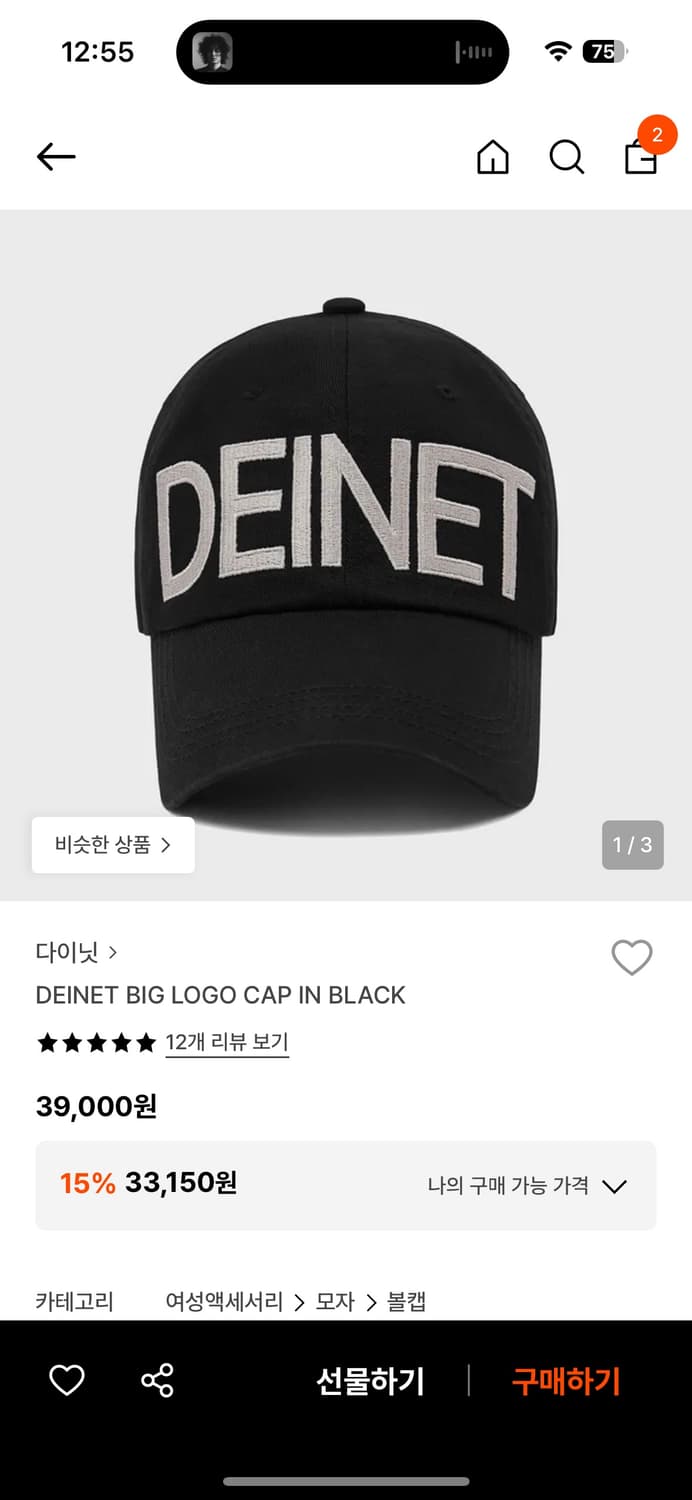Viewport: 692px width, 1500px height.
Task: Open the 모자 category link
Action: coord(335,1302)
